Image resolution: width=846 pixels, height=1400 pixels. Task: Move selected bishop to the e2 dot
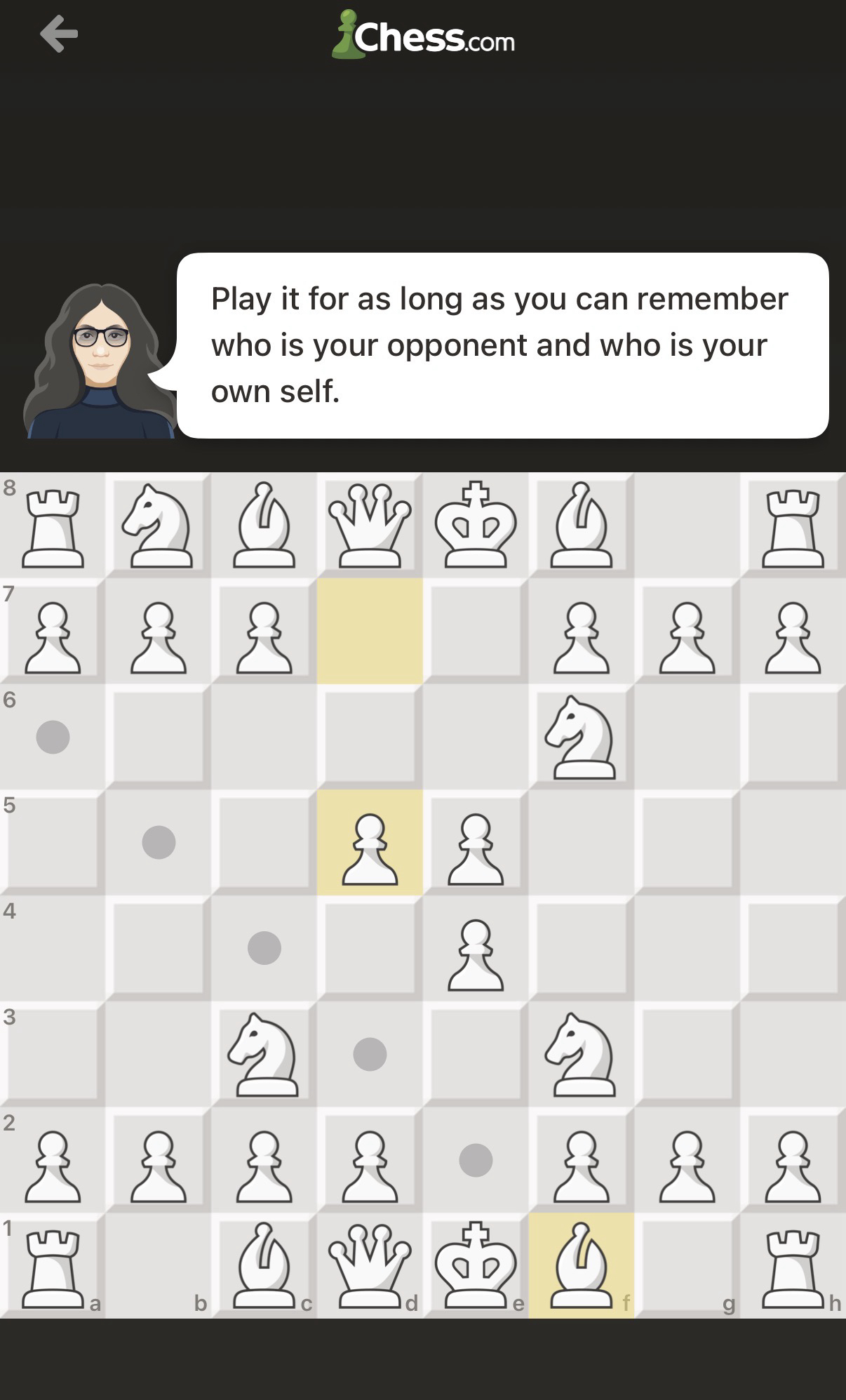click(476, 1160)
